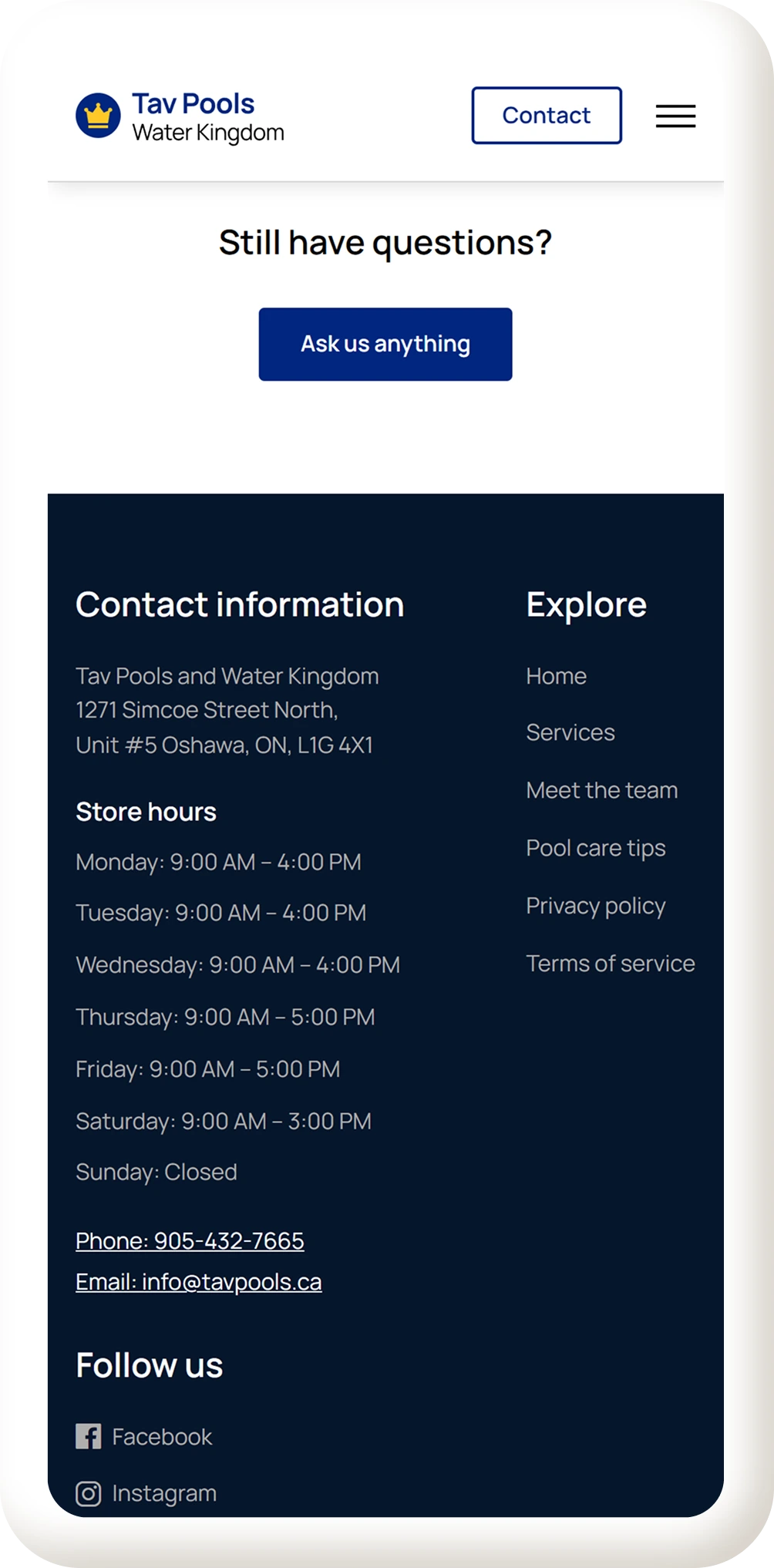Screen dimensions: 774x1568
Task: Go to the Tav Pools homepage logo
Action: 180,117
